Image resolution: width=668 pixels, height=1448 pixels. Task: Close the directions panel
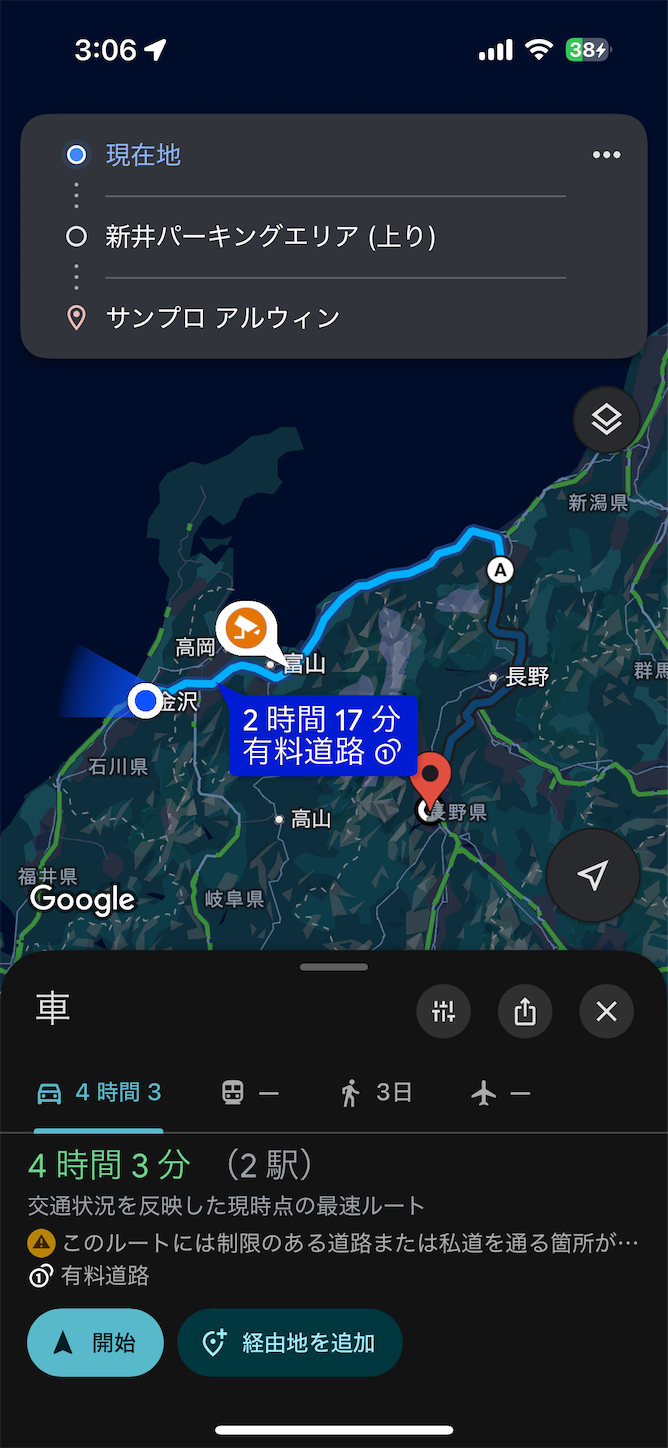click(x=606, y=1012)
